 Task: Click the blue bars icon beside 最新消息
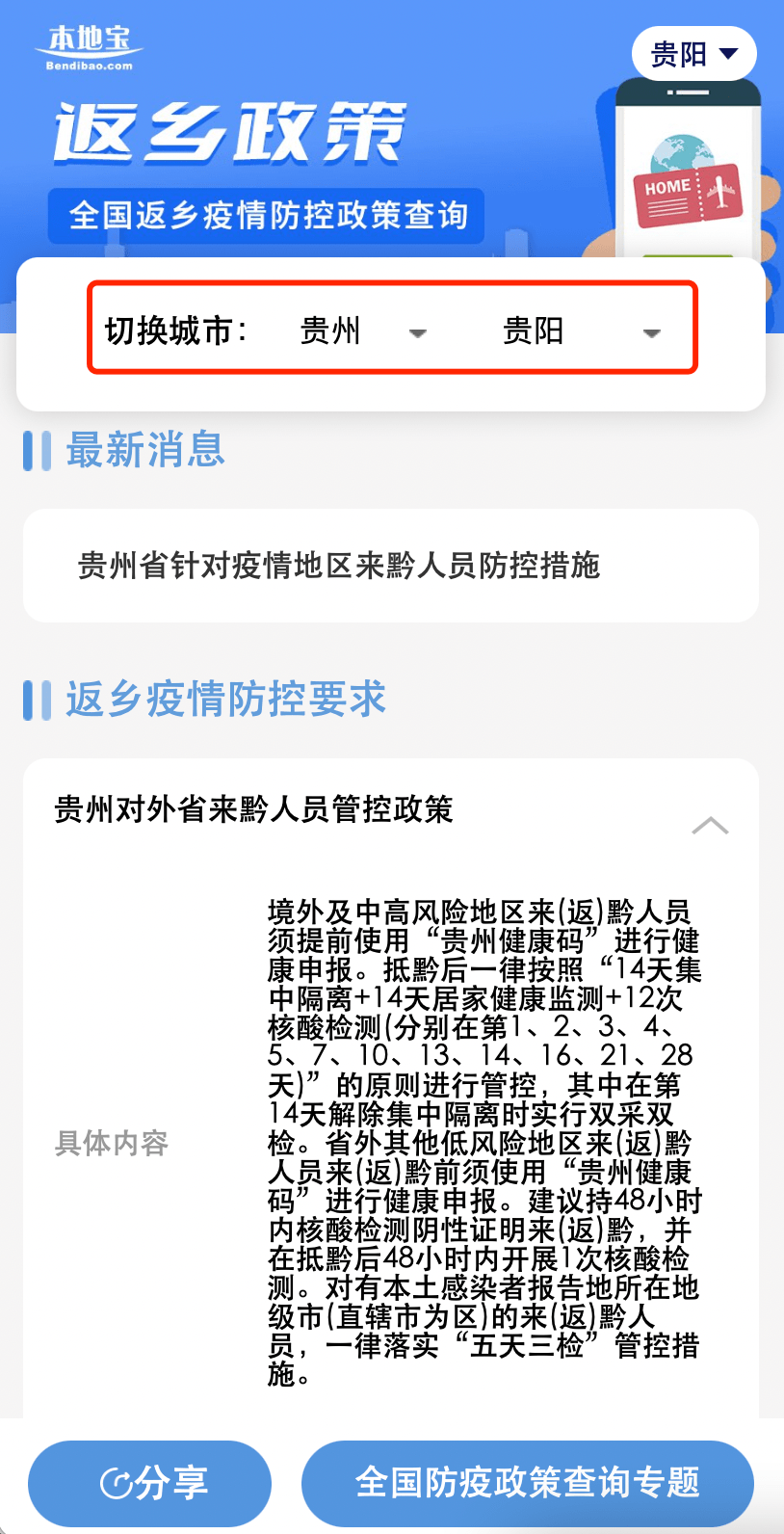point(36,452)
